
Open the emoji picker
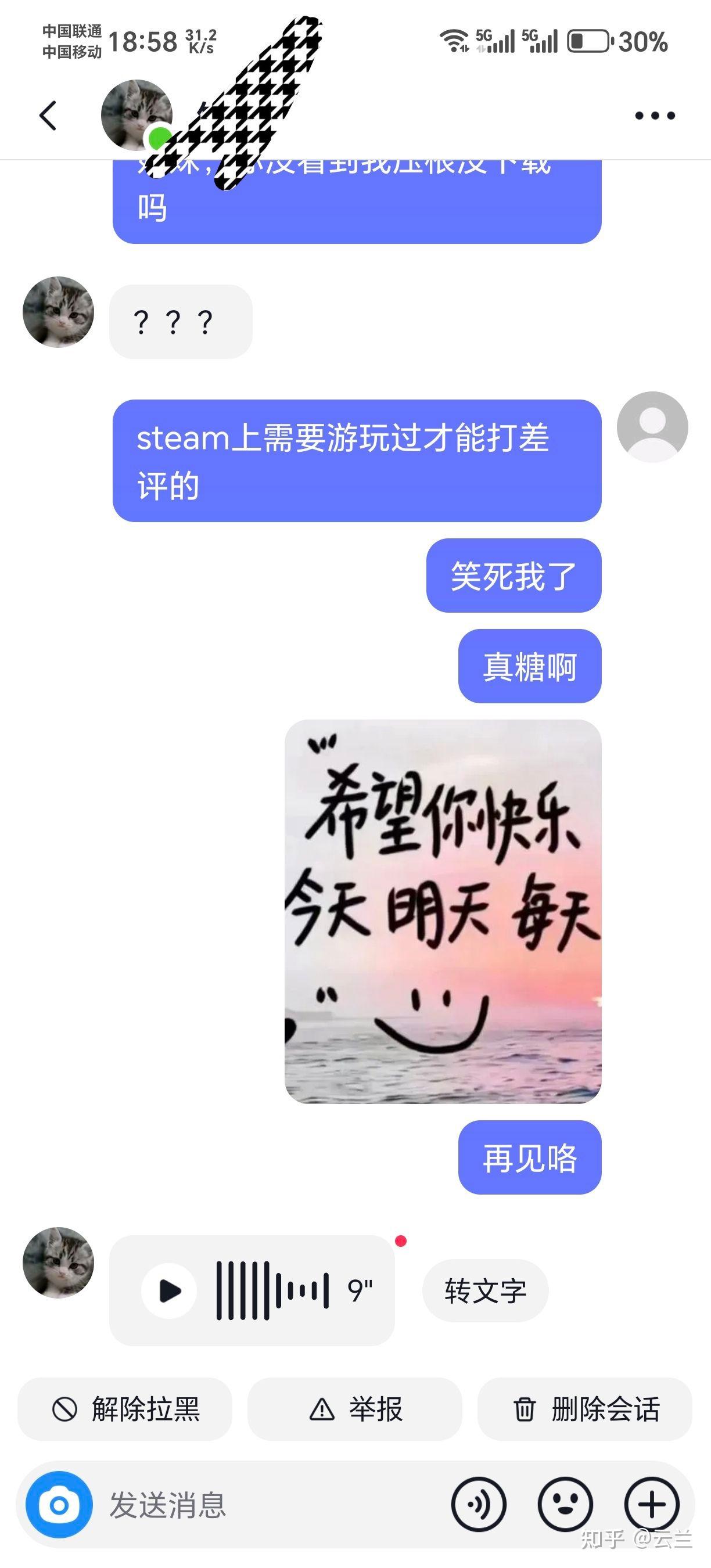565,1505
